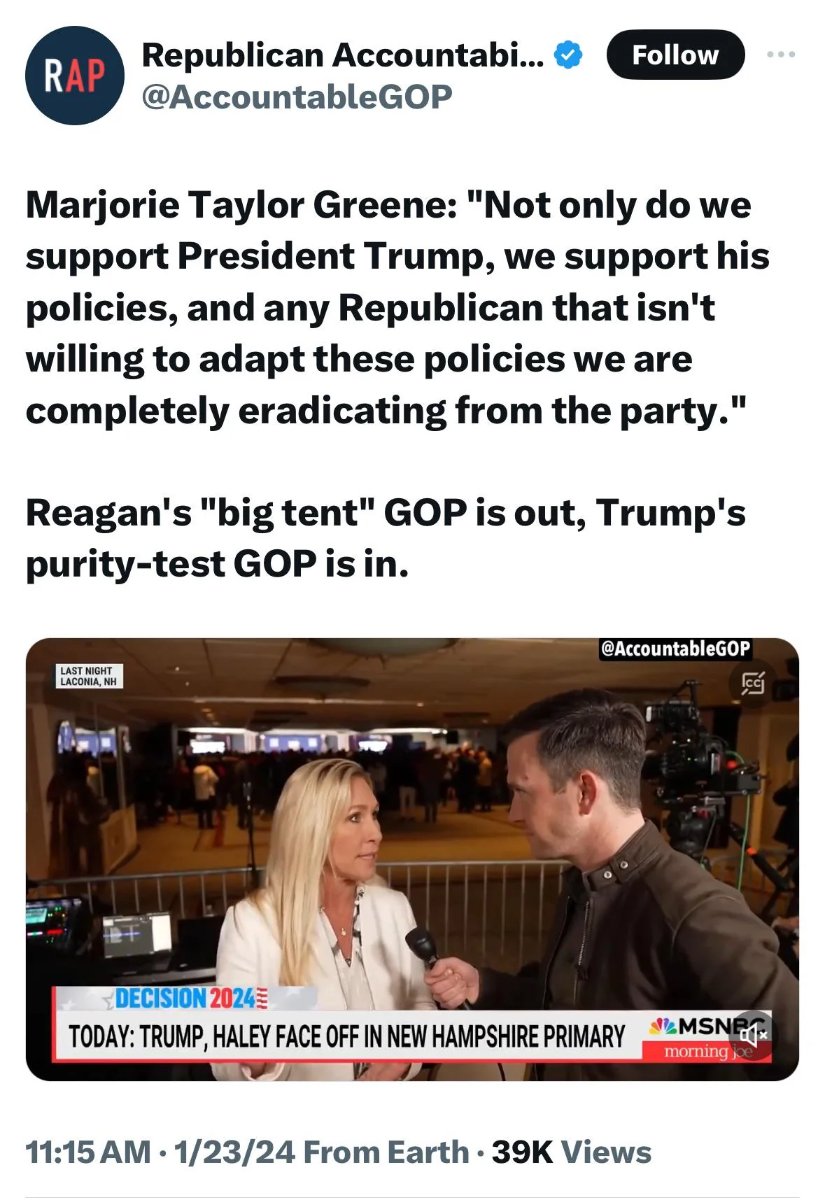Toggle closed captions on the video
Viewport: 825px width, 1200px height.
click(753, 683)
